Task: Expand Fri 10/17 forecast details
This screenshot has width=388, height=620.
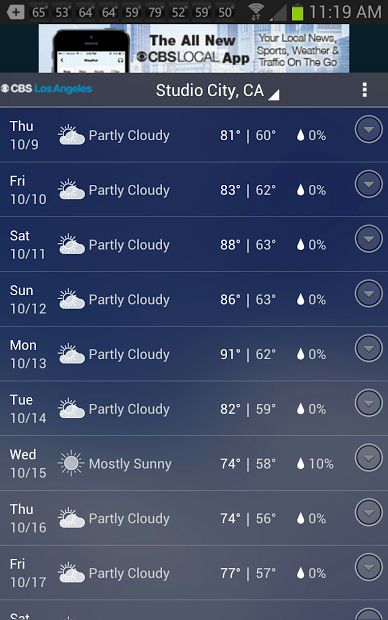Action: click(369, 567)
